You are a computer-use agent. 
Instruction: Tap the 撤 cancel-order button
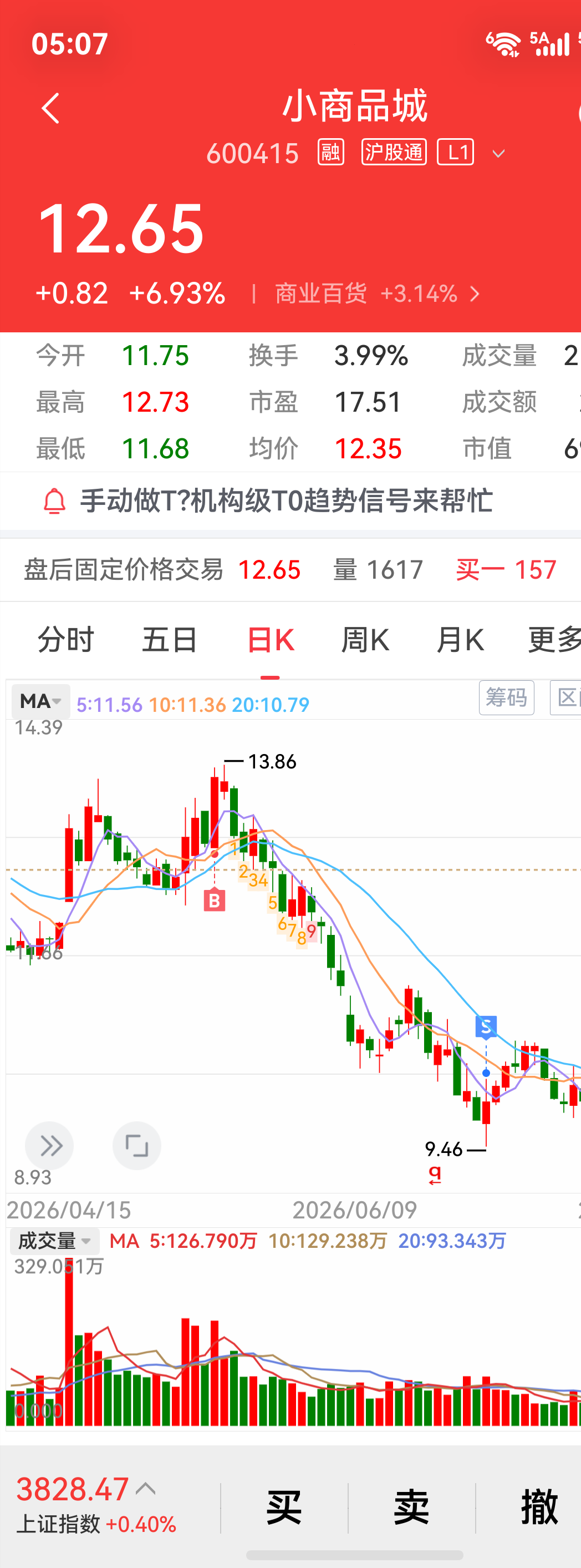[539, 1508]
